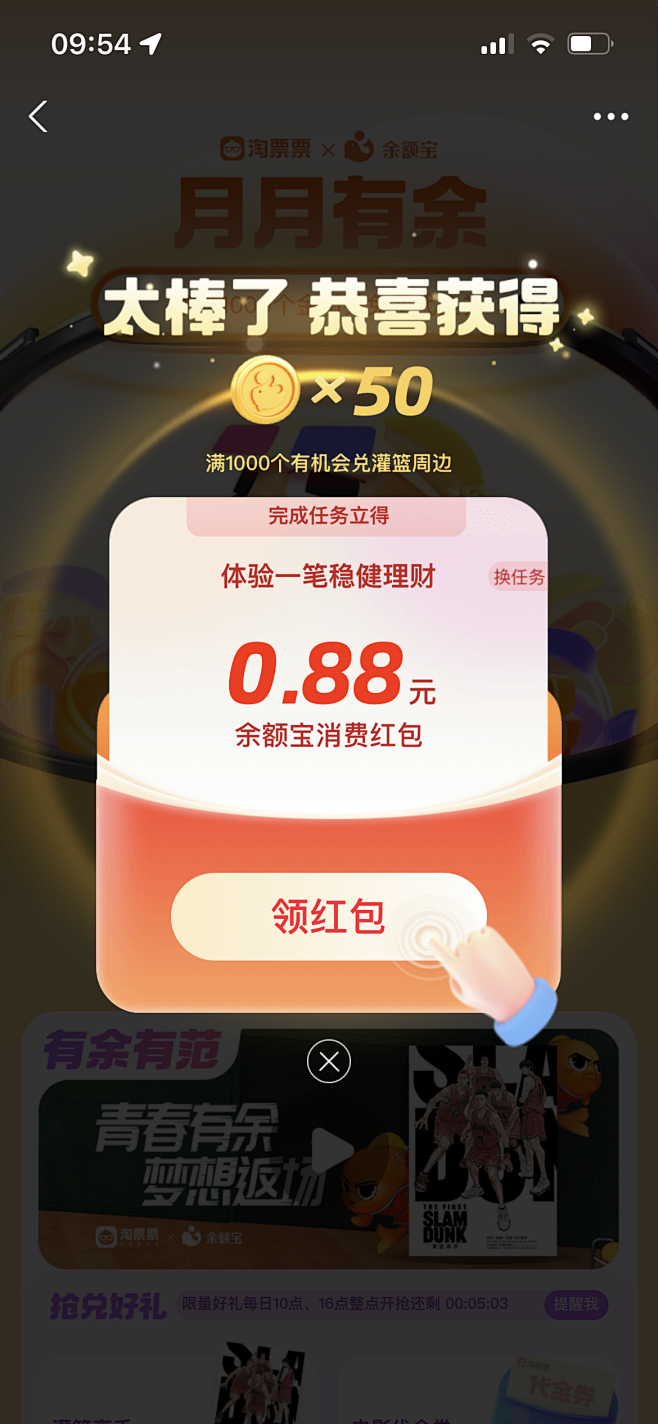Go back using the top-left arrow

(x=38, y=117)
